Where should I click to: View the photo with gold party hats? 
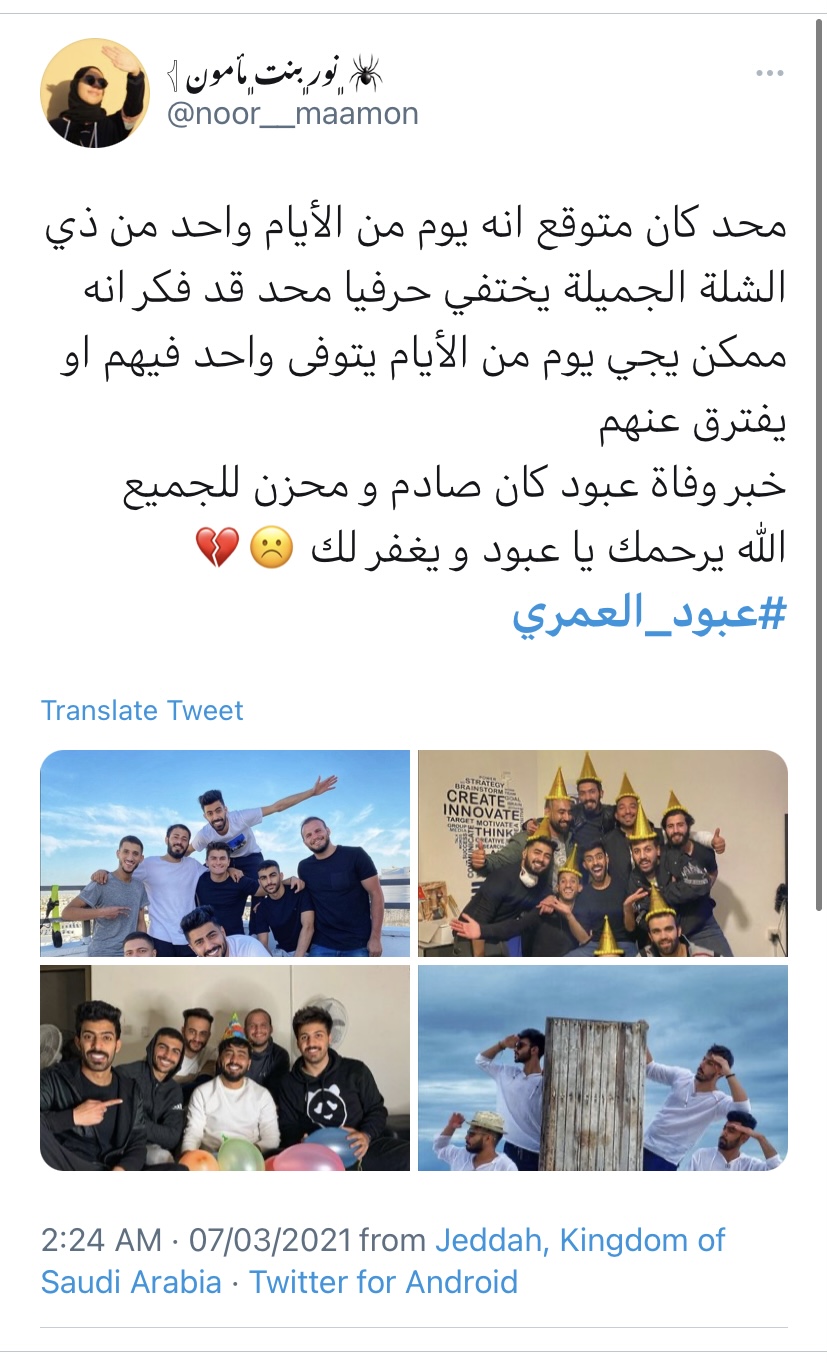pos(603,853)
